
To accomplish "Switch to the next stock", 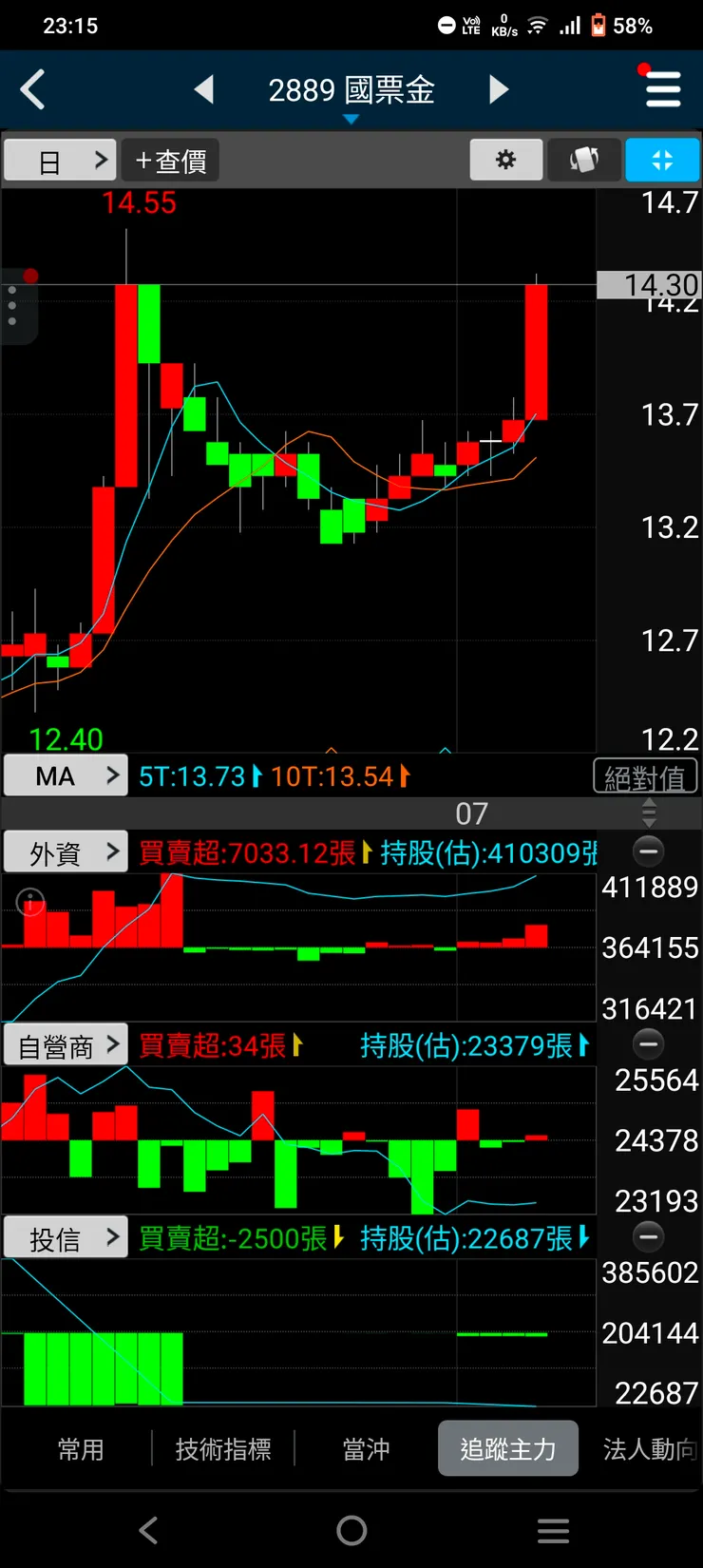I will pyautogui.click(x=499, y=90).
